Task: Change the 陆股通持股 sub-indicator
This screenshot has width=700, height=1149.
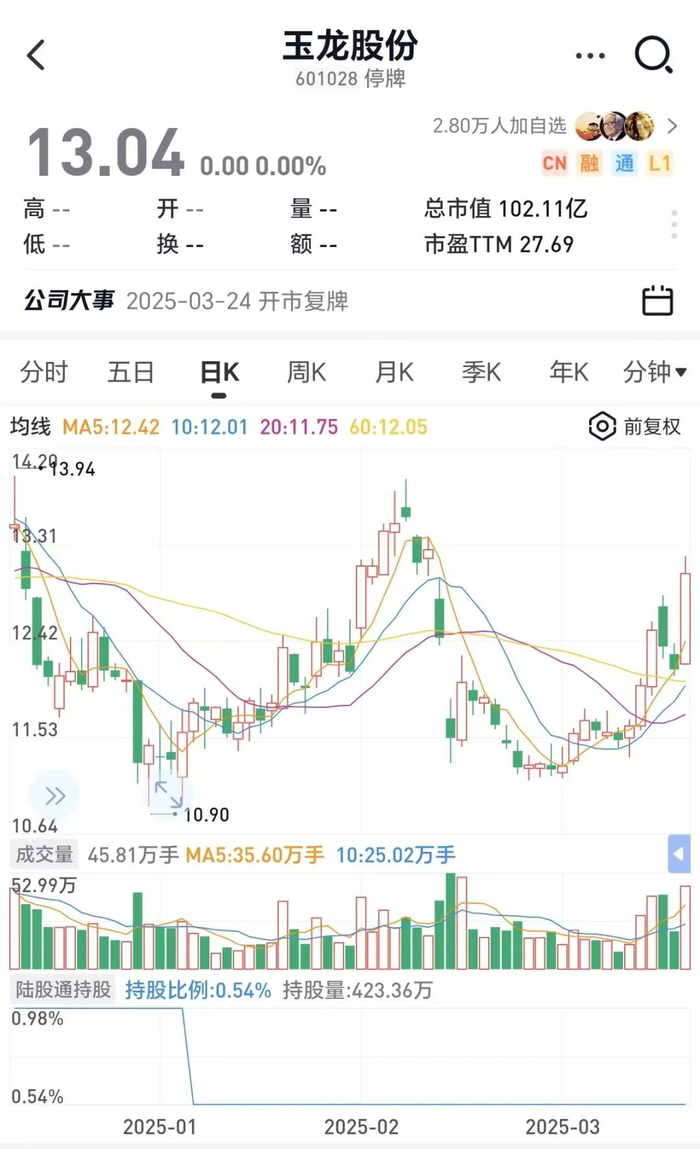Action: [x=62, y=990]
